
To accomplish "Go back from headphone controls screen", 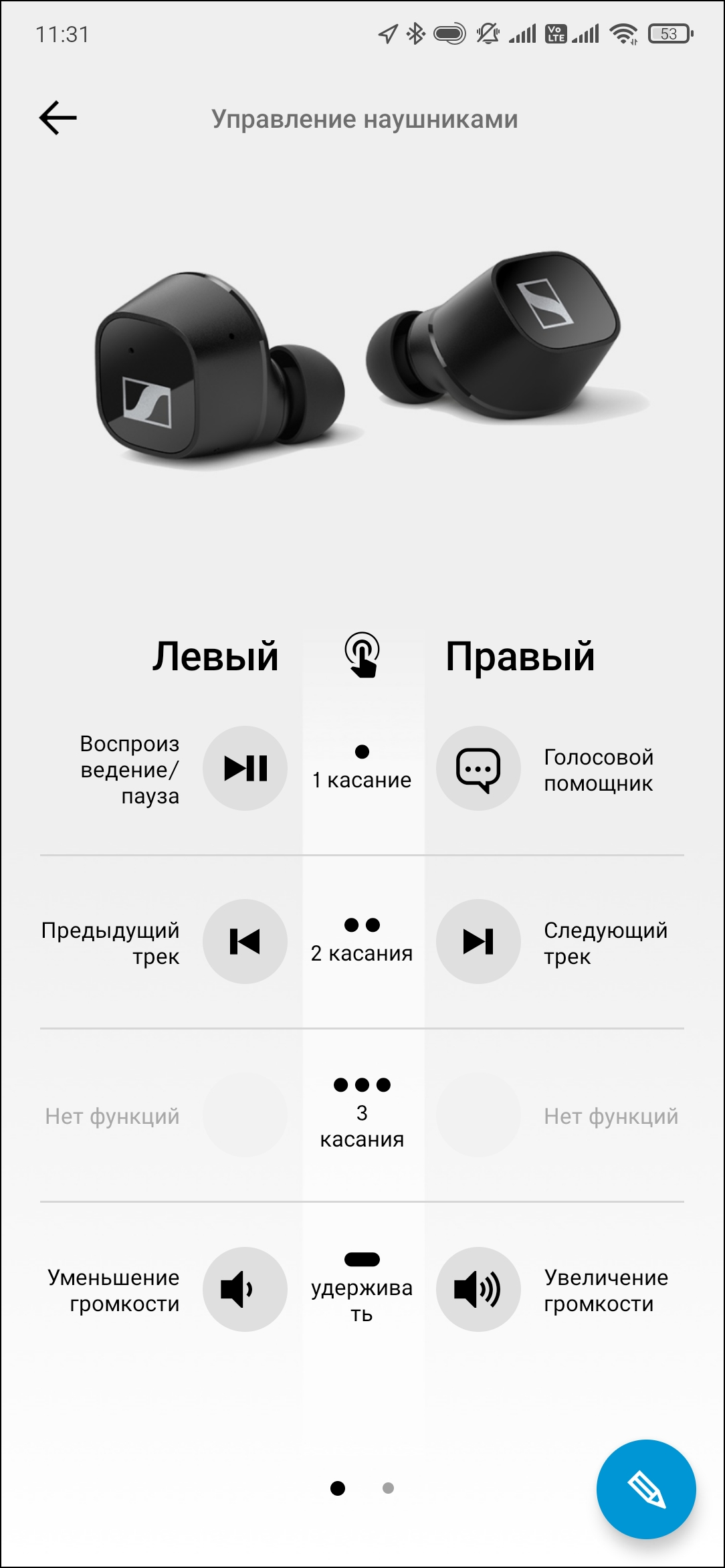I will click(58, 118).
